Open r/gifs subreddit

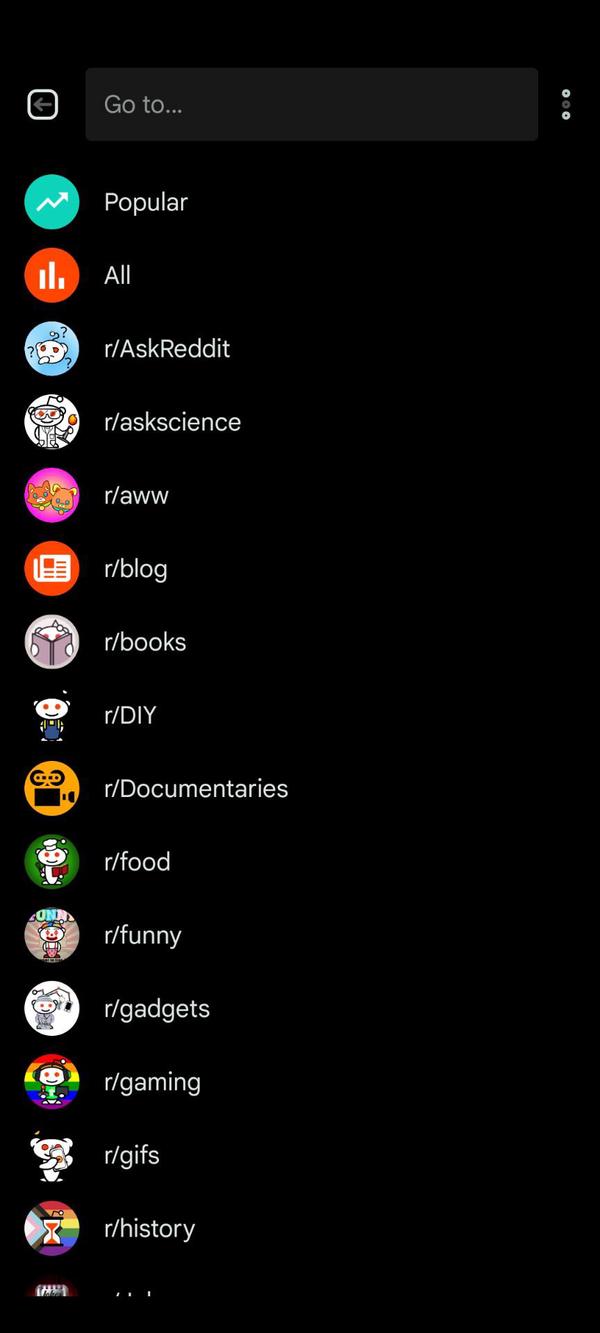(132, 1155)
